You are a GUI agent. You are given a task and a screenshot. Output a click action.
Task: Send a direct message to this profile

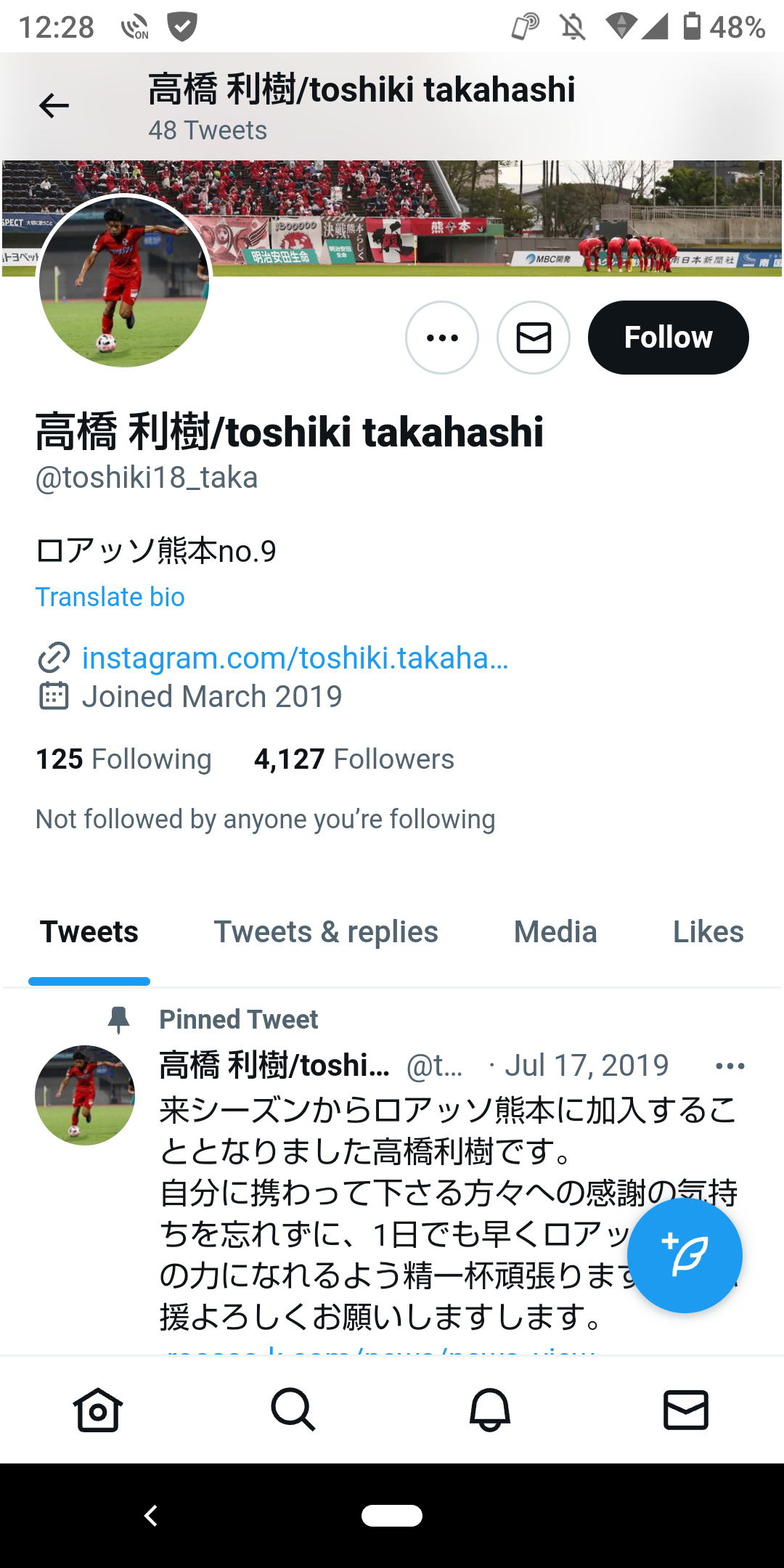(533, 338)
